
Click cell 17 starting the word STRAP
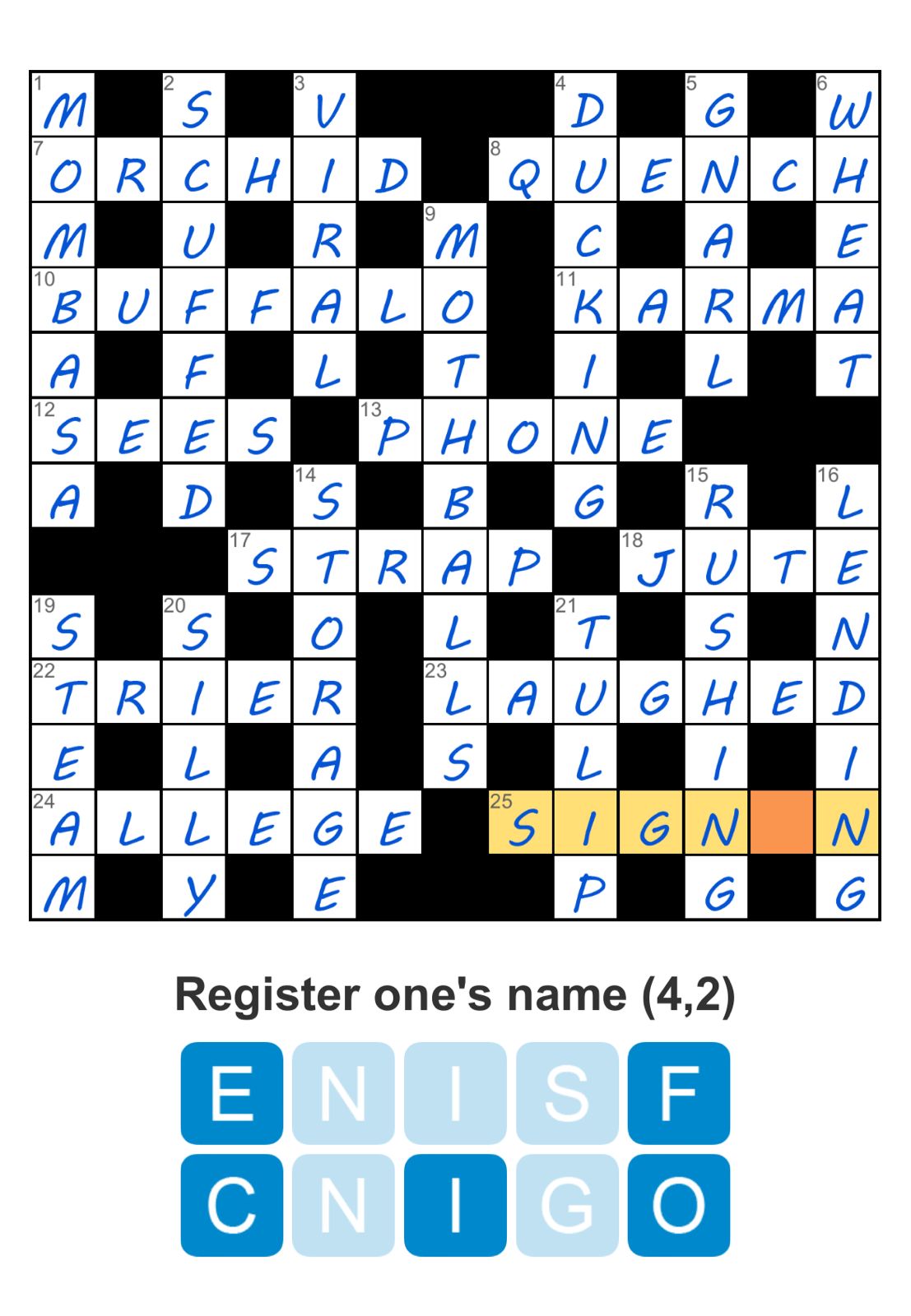point(263,563)
